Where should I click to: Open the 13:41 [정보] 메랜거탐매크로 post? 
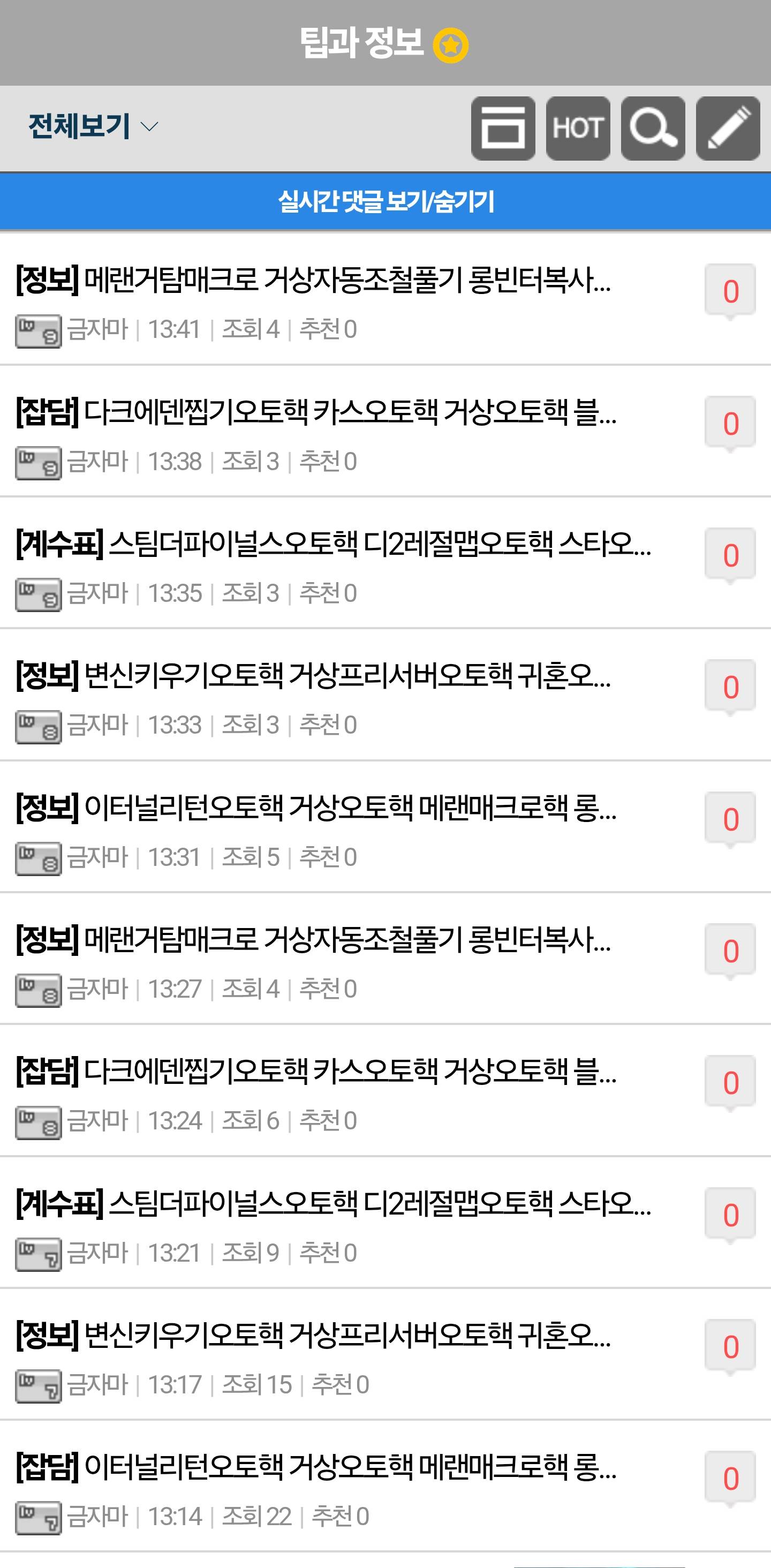click(313, 281)
